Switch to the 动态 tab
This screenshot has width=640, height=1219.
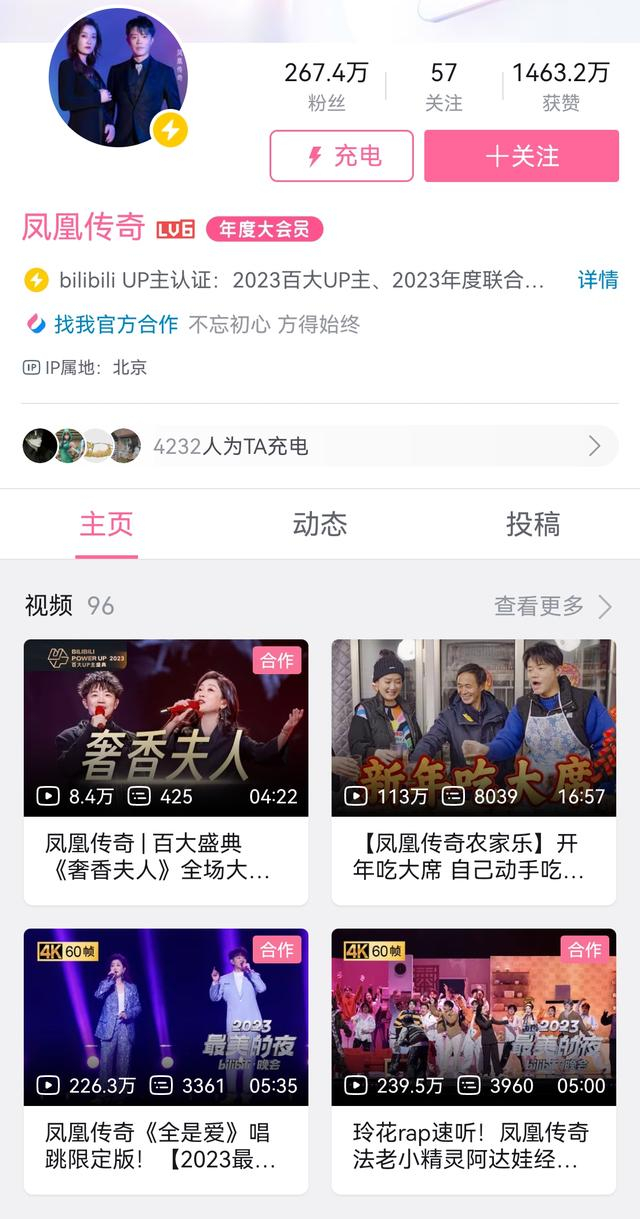[x=320, y=524]
